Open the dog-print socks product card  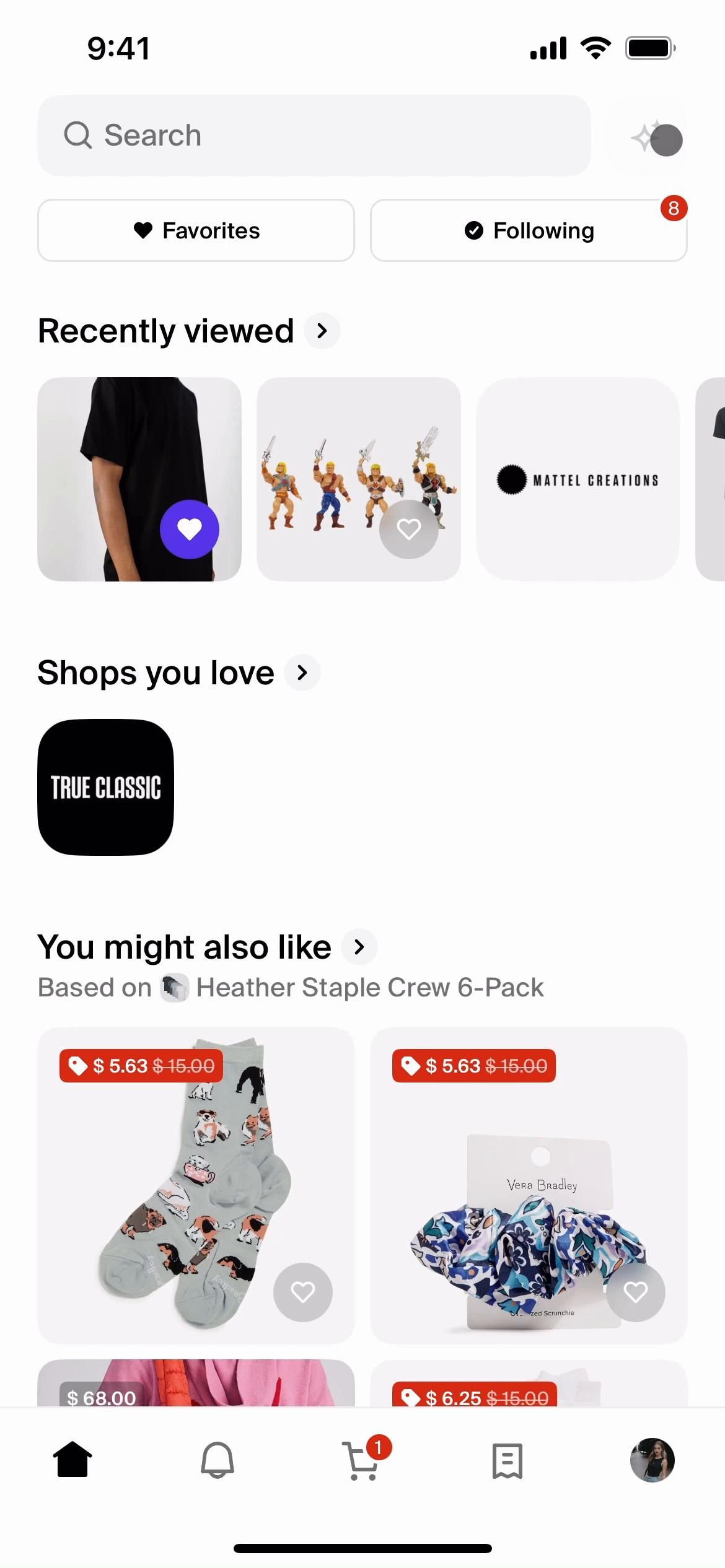pyautogui.click(x=186, y=1177)
